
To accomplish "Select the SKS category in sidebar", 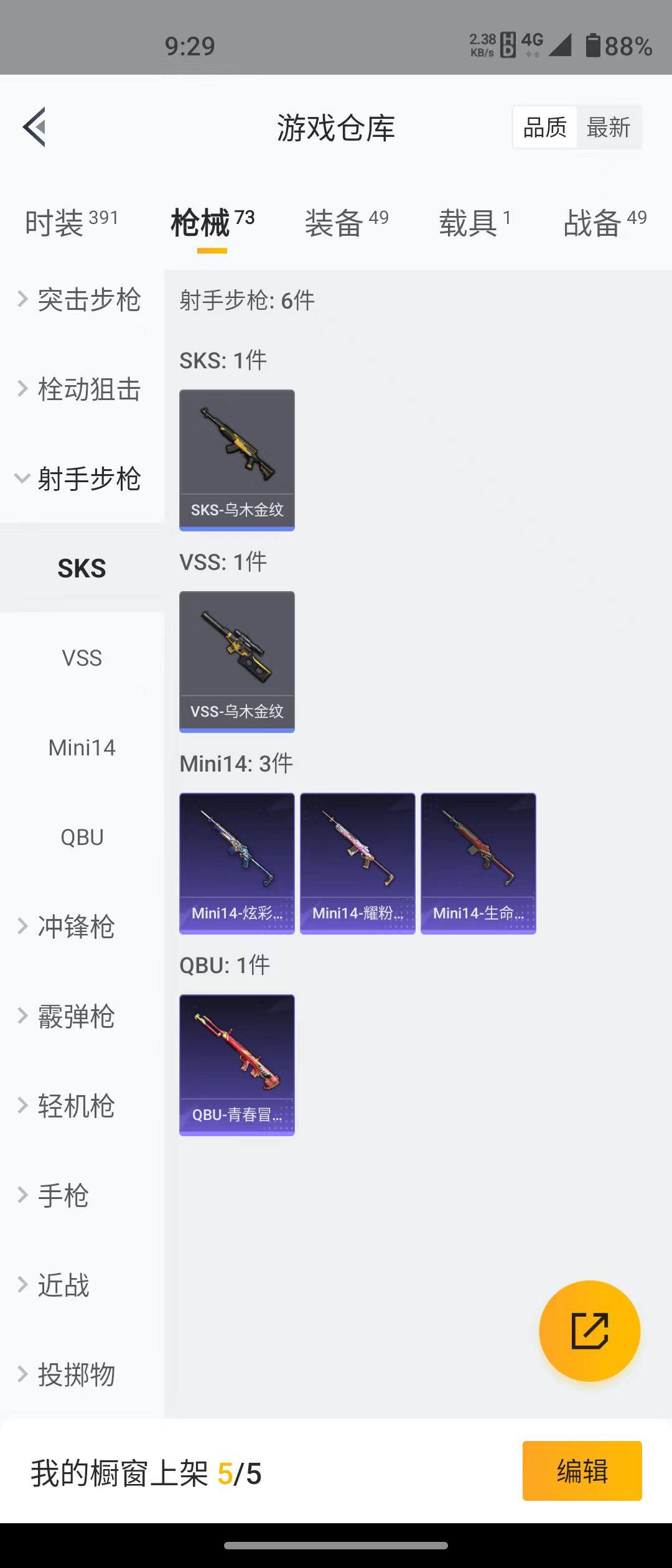I will point(80,567).
